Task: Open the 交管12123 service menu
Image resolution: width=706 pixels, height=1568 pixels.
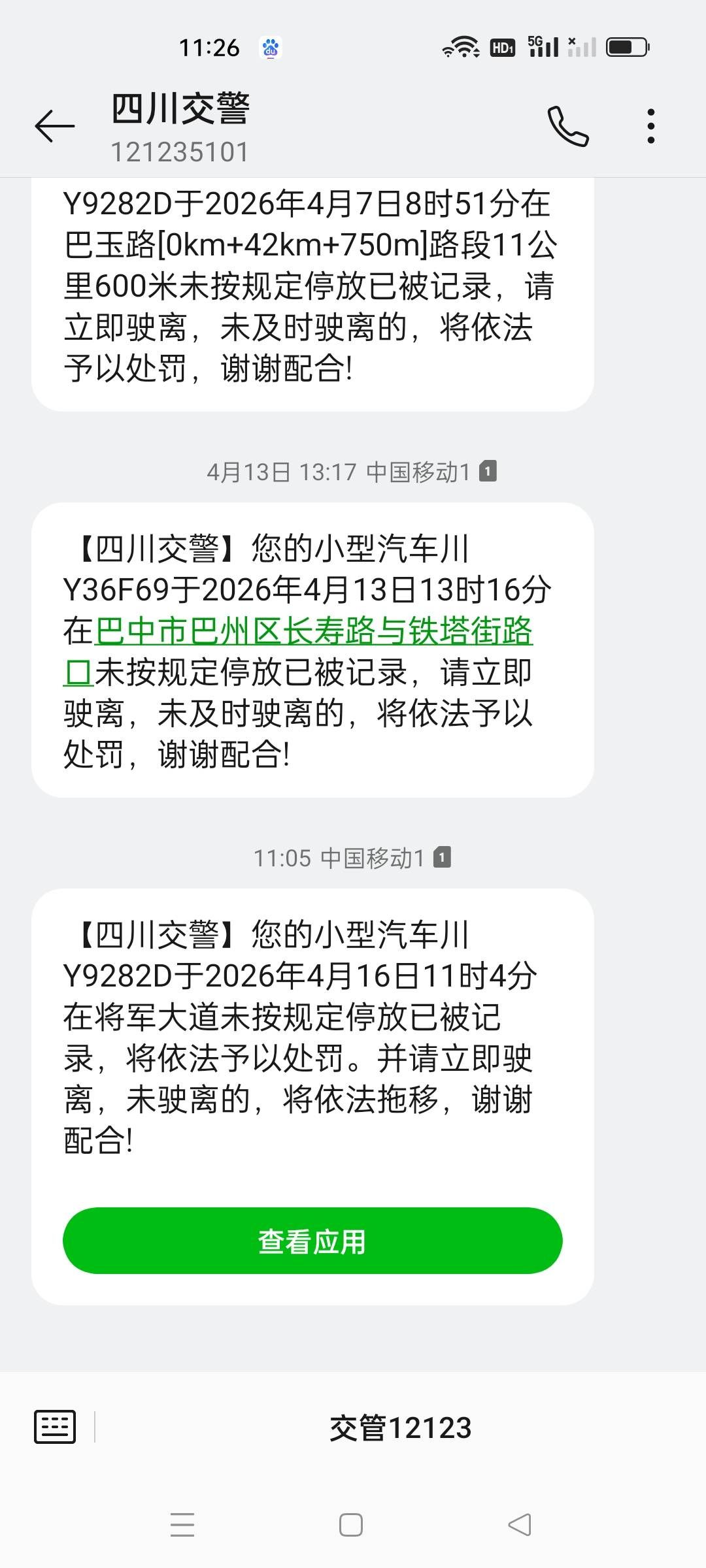Action: 400,1428
